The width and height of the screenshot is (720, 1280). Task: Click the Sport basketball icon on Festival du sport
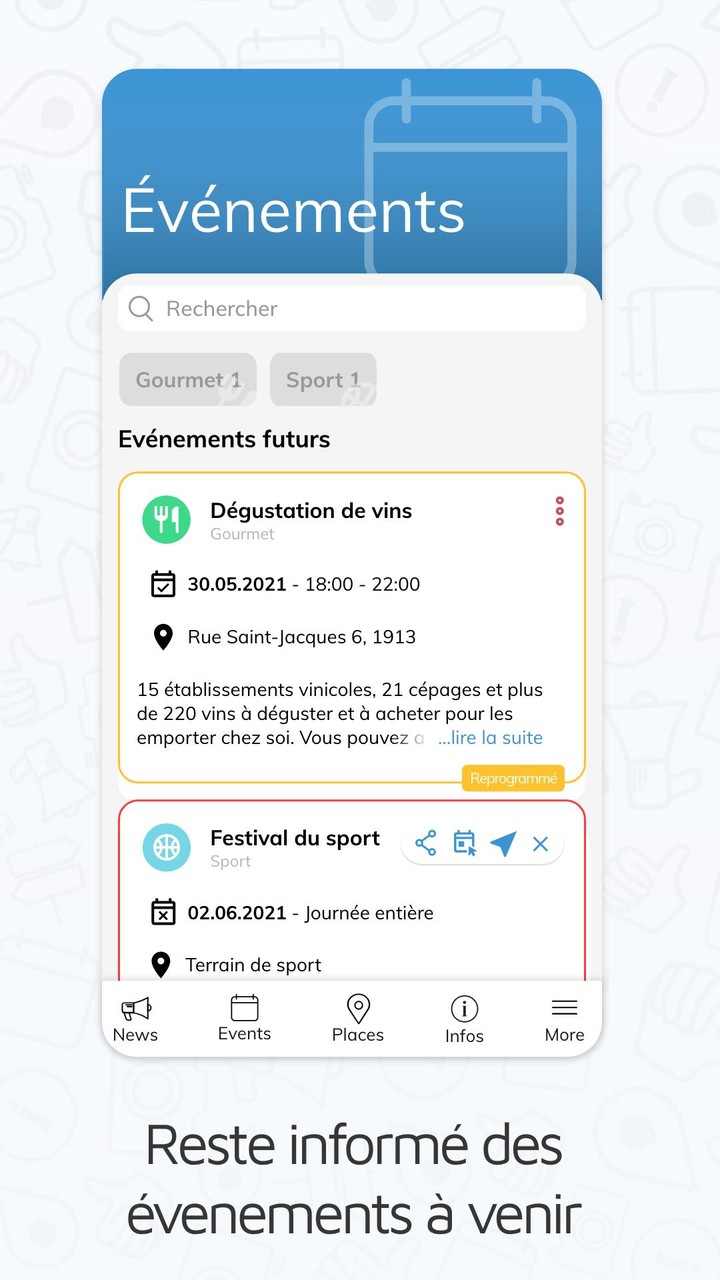[x=166, y=847]
